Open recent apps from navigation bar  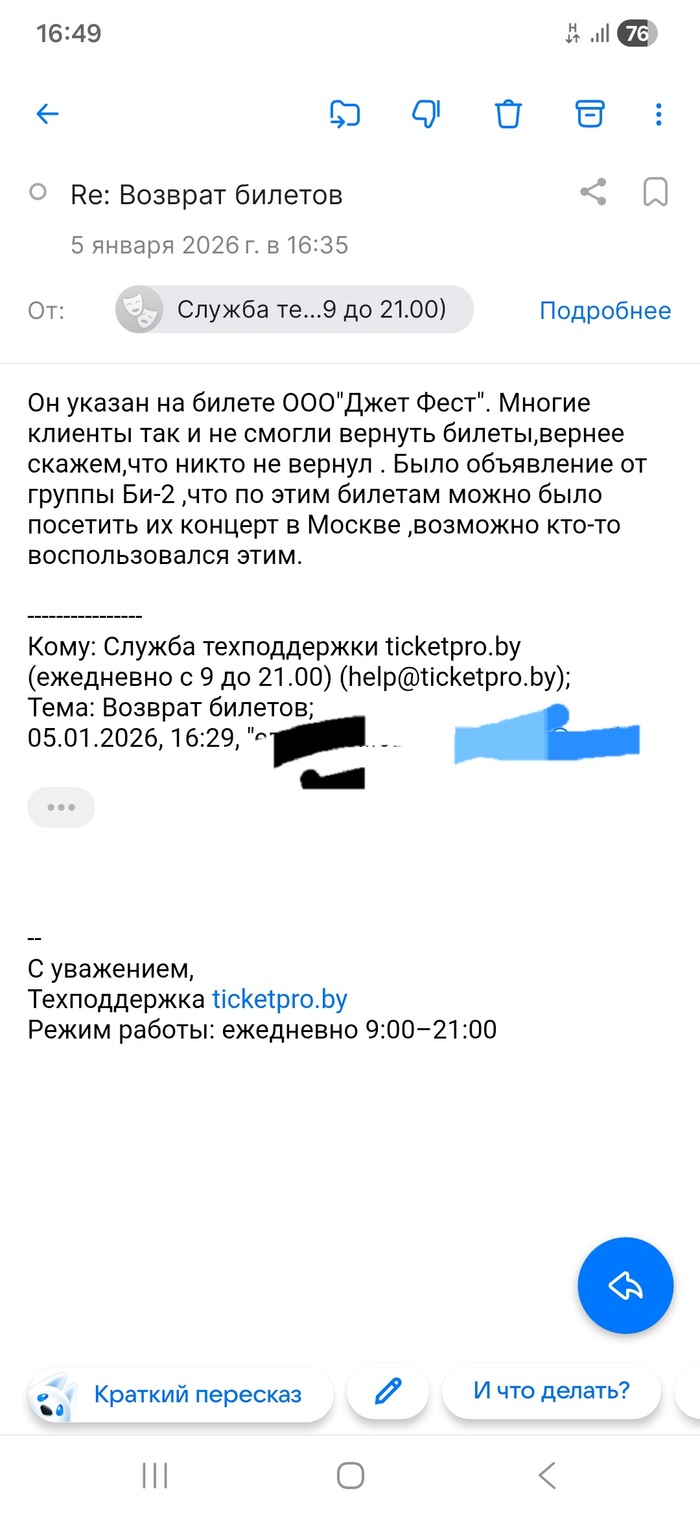coord(154,1475)
